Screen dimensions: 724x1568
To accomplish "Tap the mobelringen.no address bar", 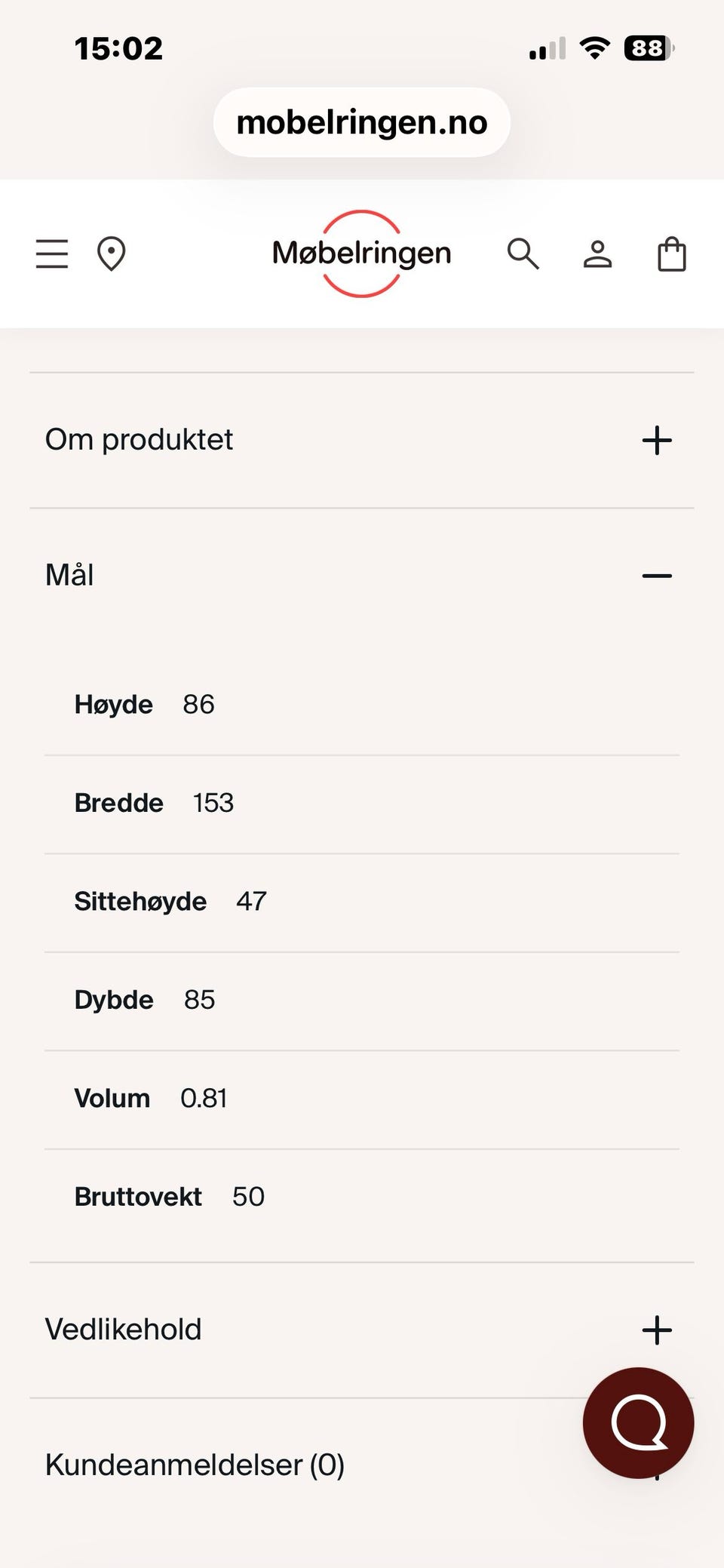I will click(x=362, y=122).
